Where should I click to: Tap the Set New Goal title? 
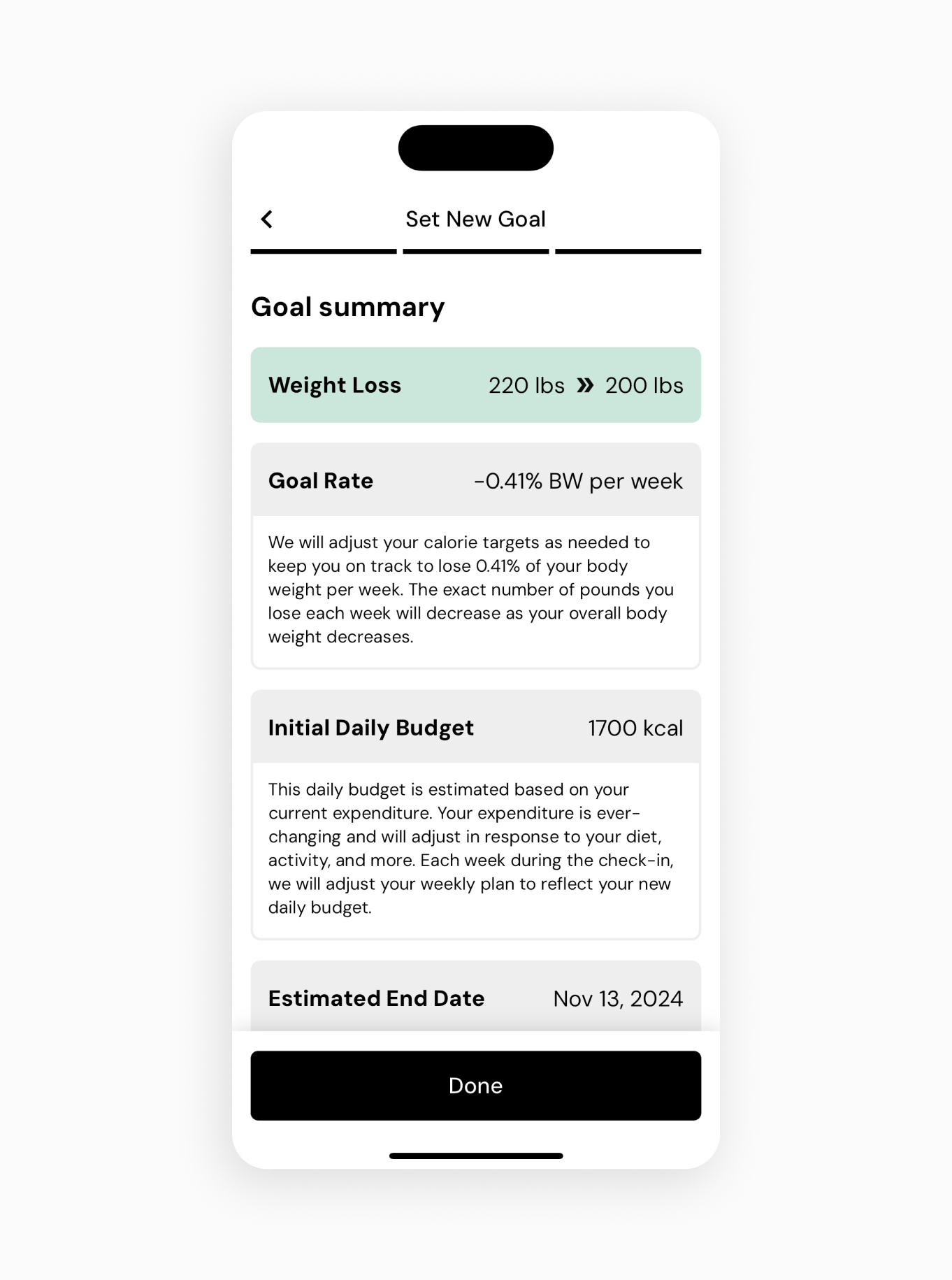coord(475,219)
